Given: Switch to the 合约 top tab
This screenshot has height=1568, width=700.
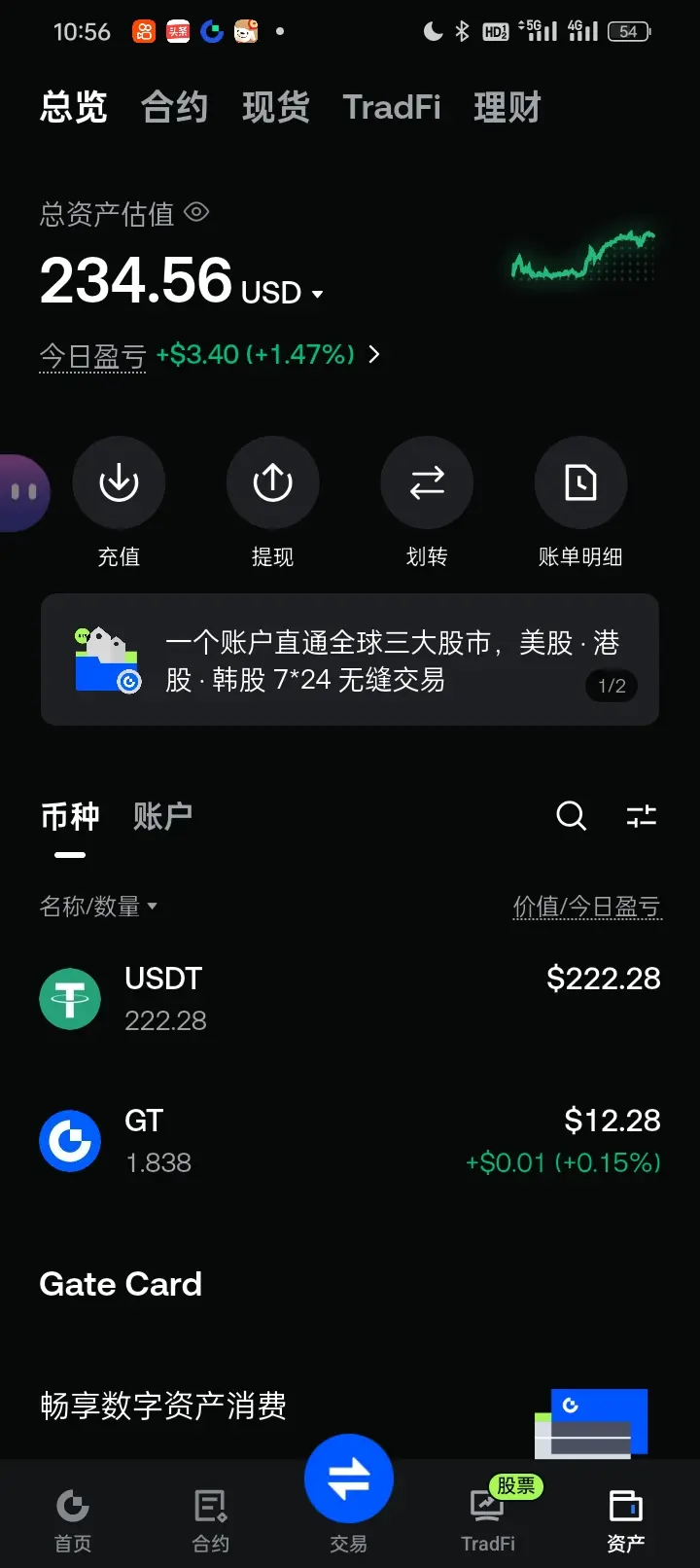Looking at the screenshot, I should (174, 107).
